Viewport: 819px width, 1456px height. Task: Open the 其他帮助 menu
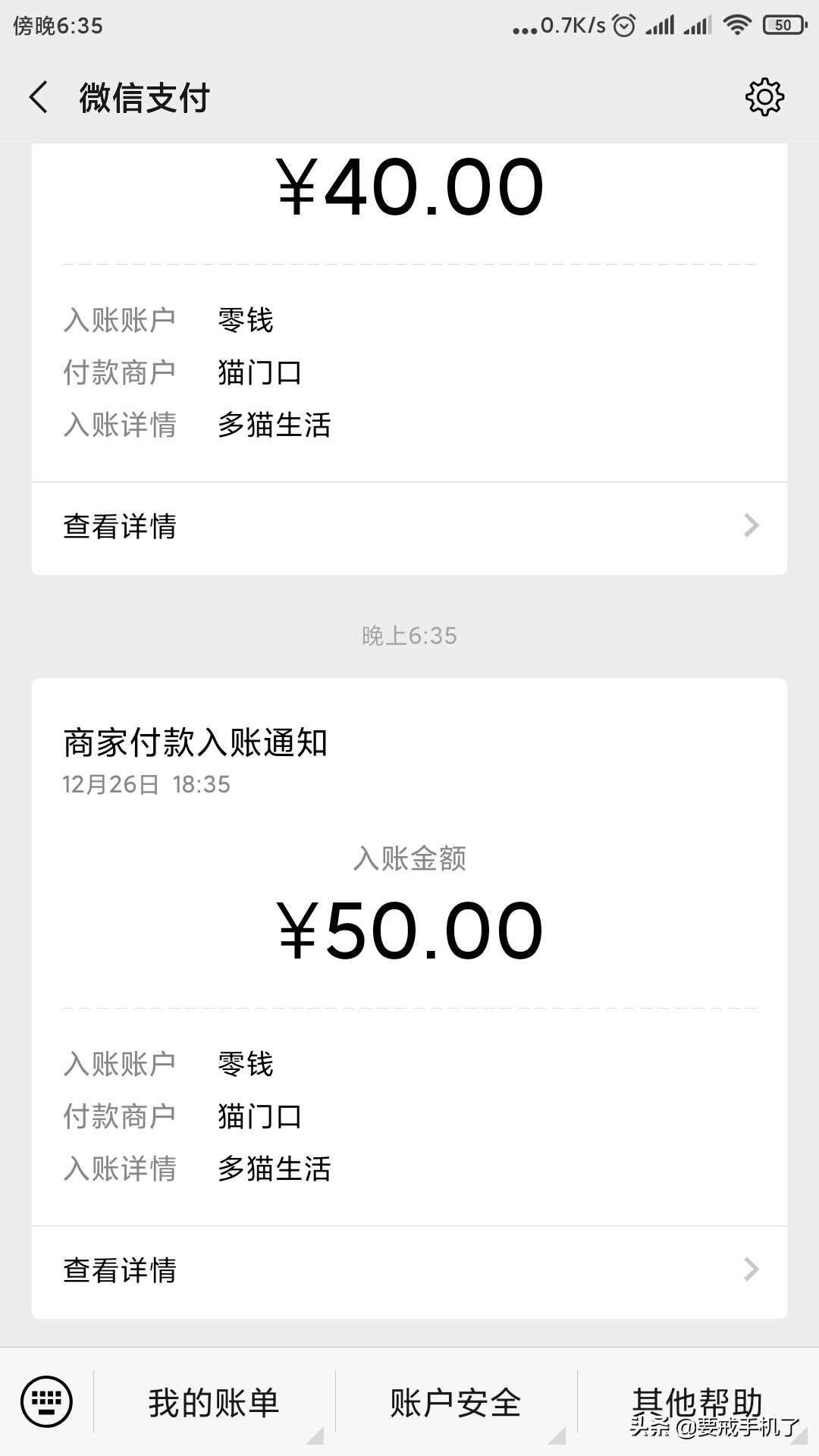click(x=698, y=1403)
